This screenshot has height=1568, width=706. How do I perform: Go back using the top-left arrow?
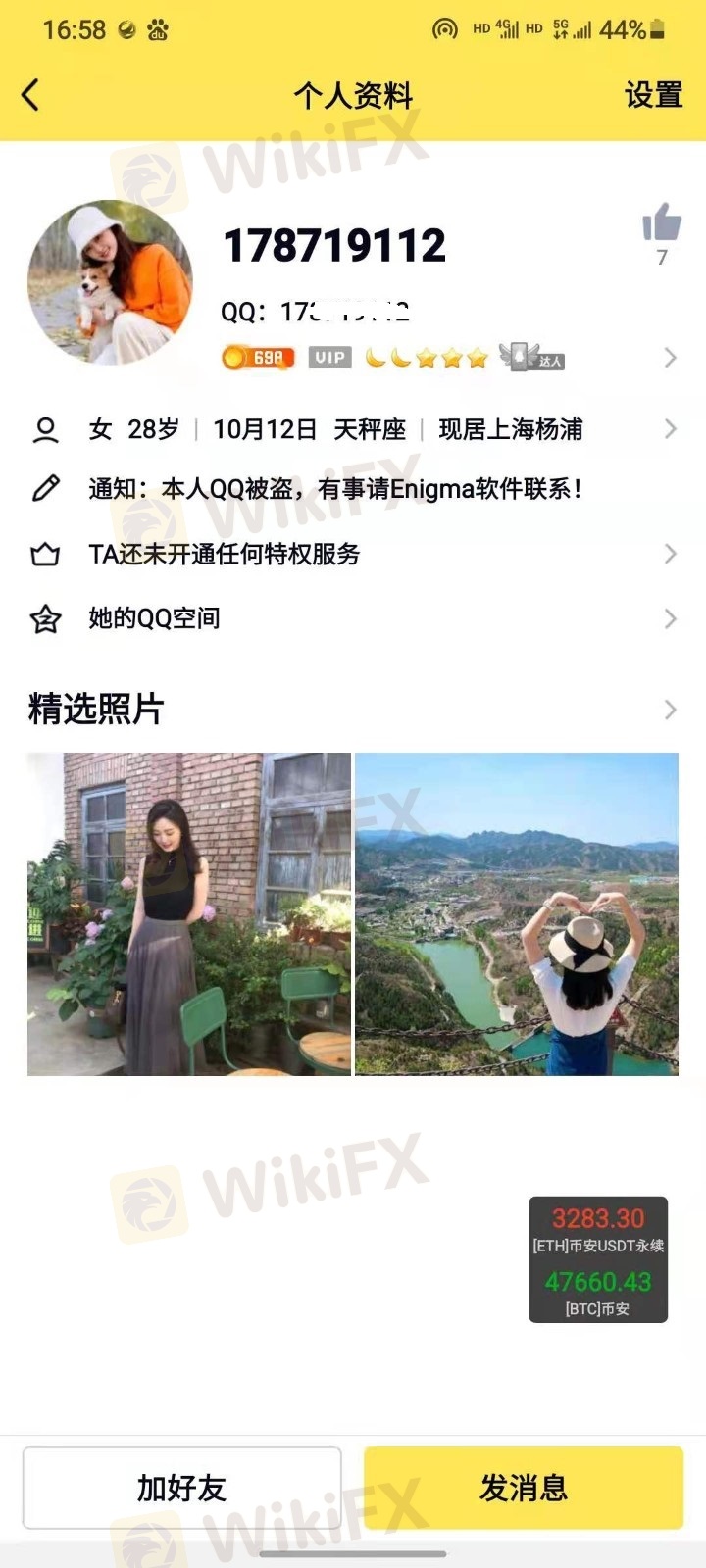(31, 95)
